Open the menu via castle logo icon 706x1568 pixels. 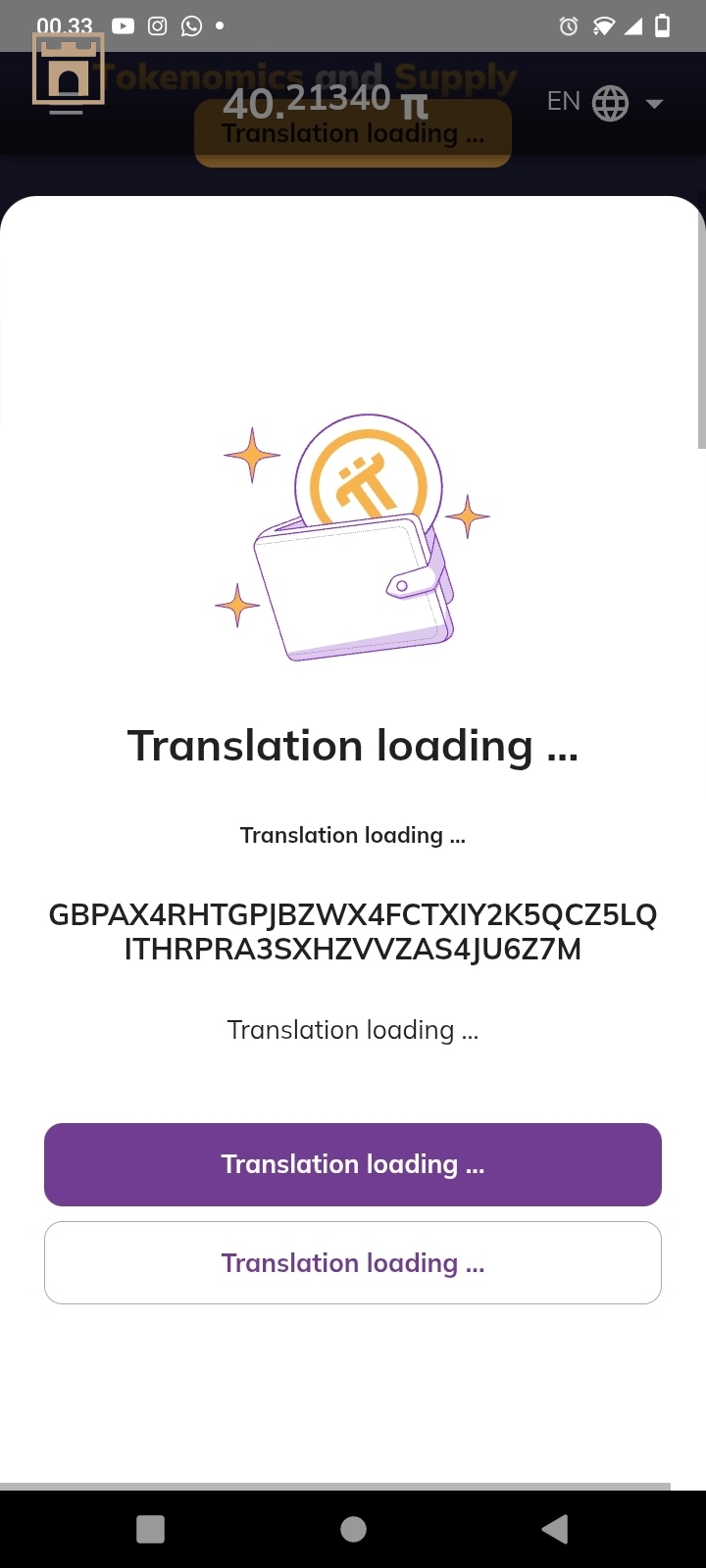pyautogui.click(x=68, y=72)
